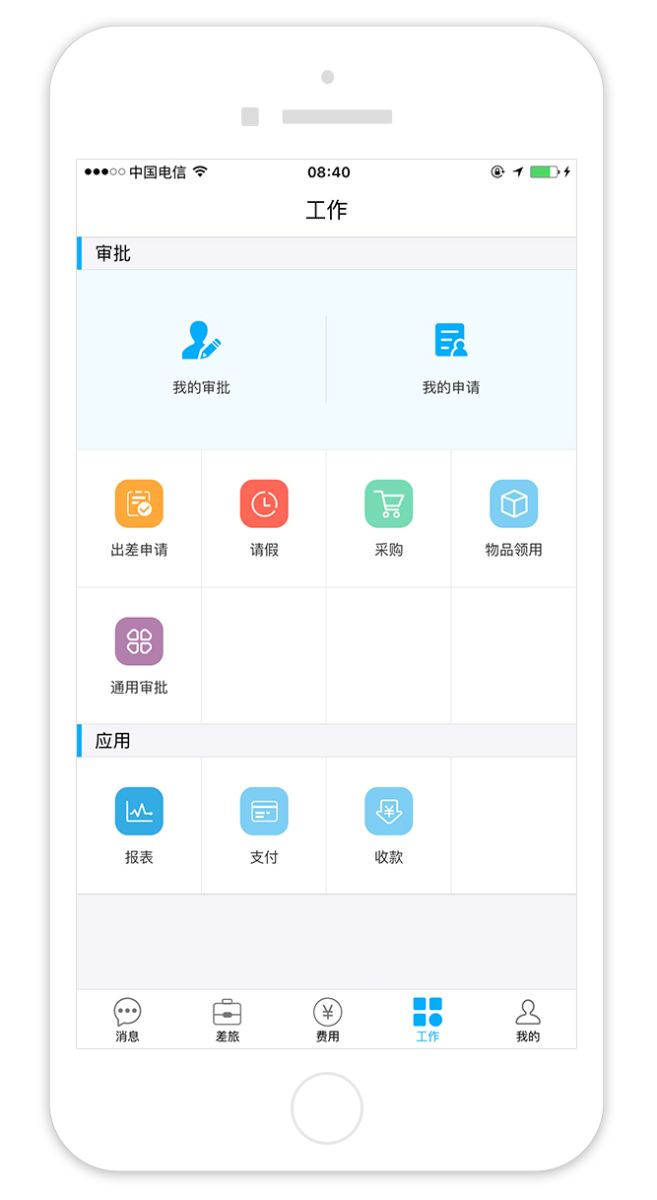Switch to the 我的 profile tab
657x1200 pixels.
[x=527, y=1019]
